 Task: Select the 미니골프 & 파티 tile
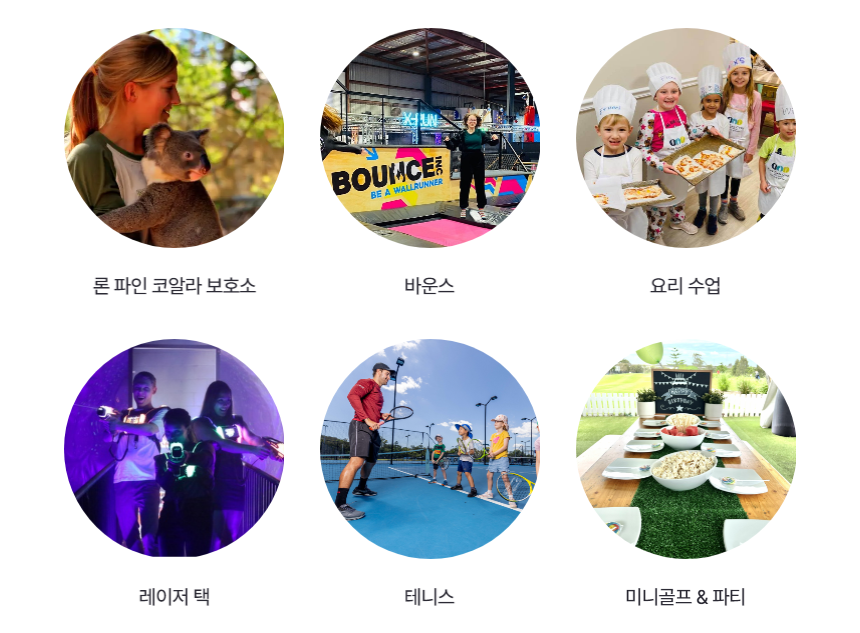pyautogui.click(x=686, y=448)
